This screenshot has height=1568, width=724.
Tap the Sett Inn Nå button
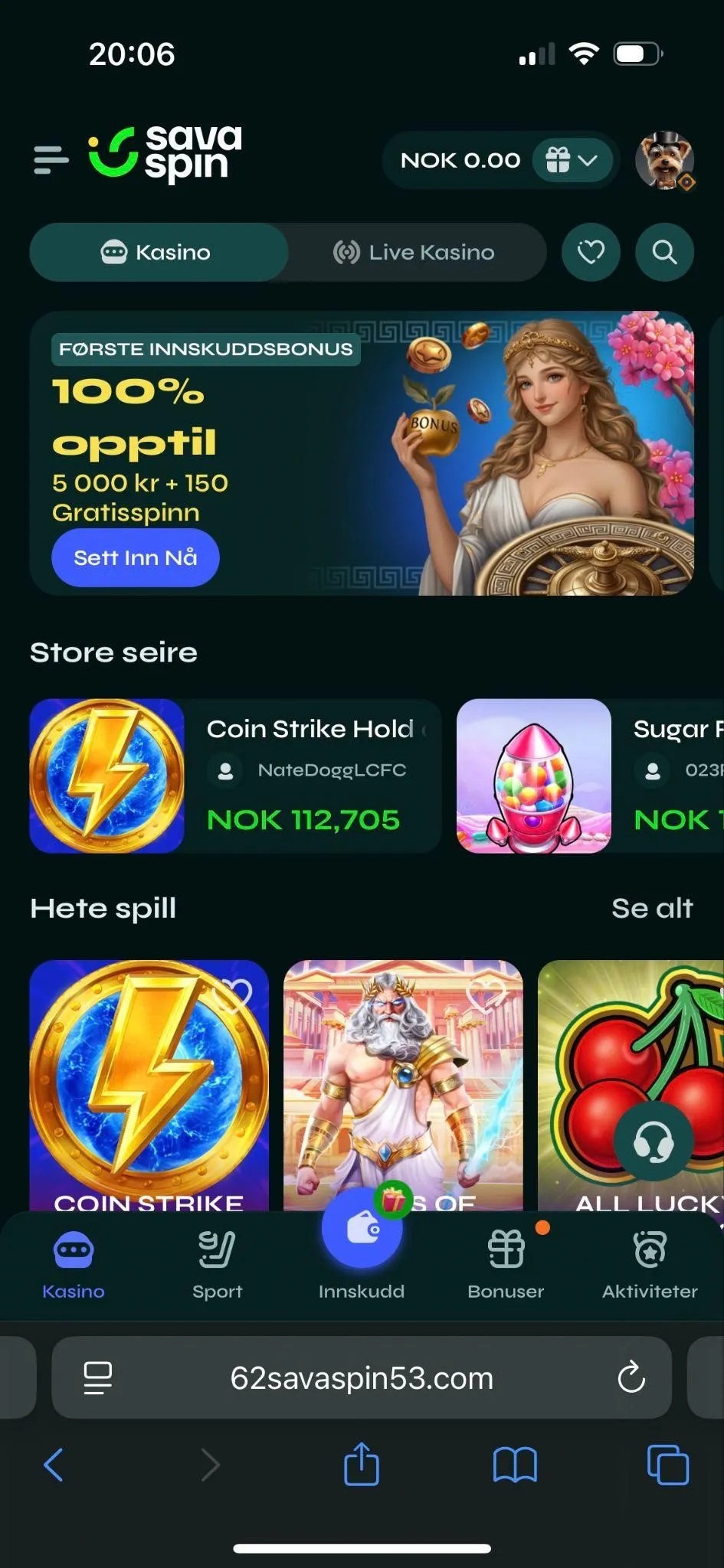tap(136, 557)
